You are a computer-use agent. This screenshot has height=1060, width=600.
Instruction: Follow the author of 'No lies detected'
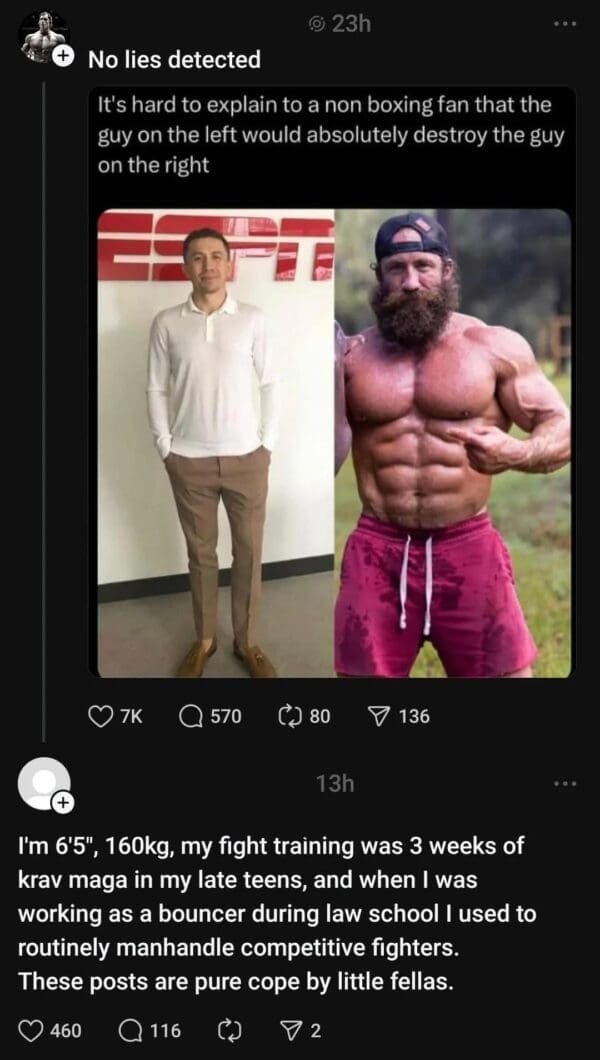pyautogui.click(x=62, y=58)
